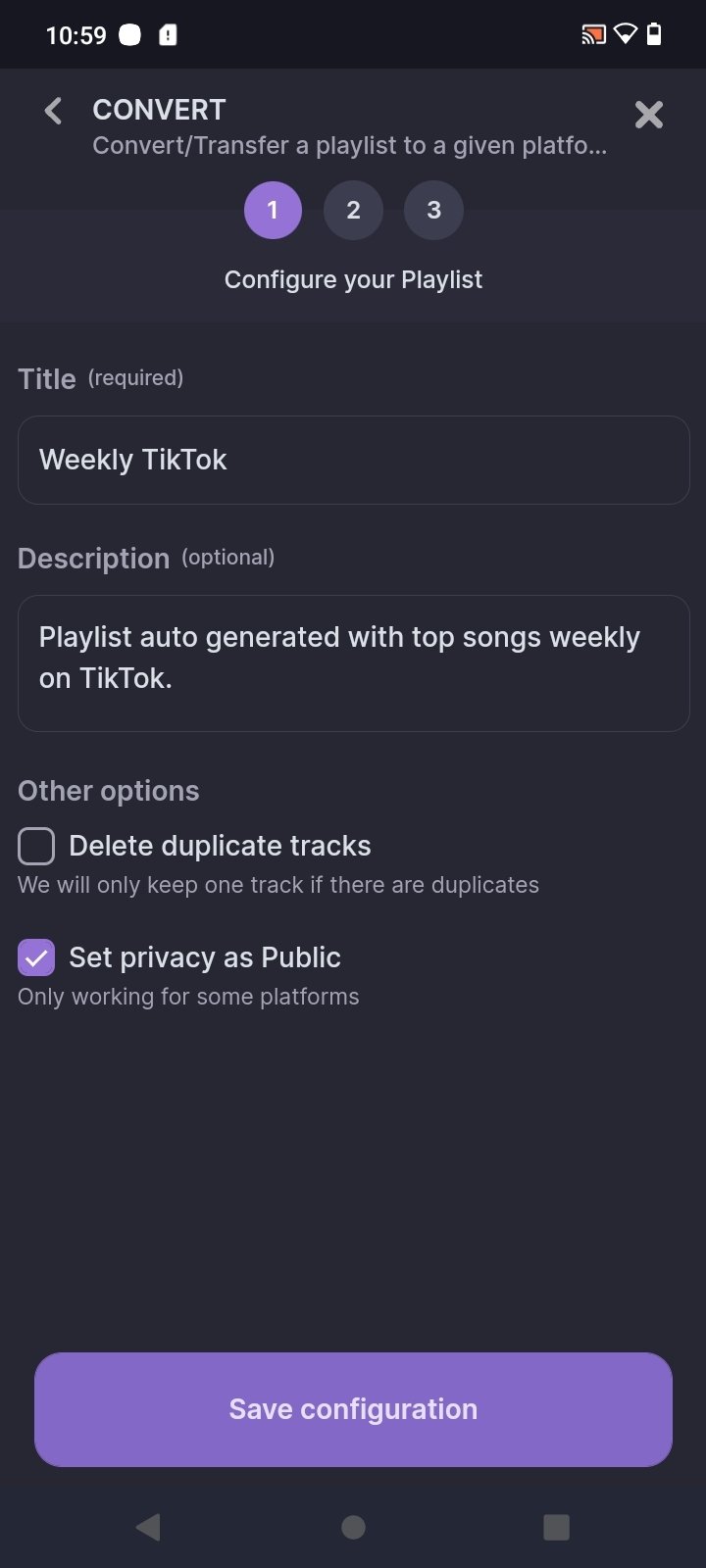
Task: Jump to step 2
Action: [353, 210]
